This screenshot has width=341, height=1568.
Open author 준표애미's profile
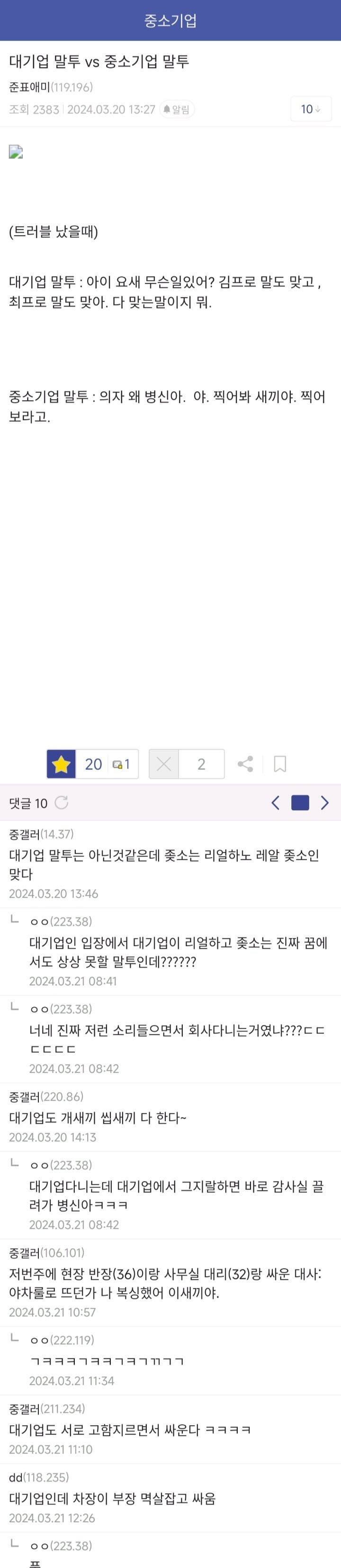[29, 87]
